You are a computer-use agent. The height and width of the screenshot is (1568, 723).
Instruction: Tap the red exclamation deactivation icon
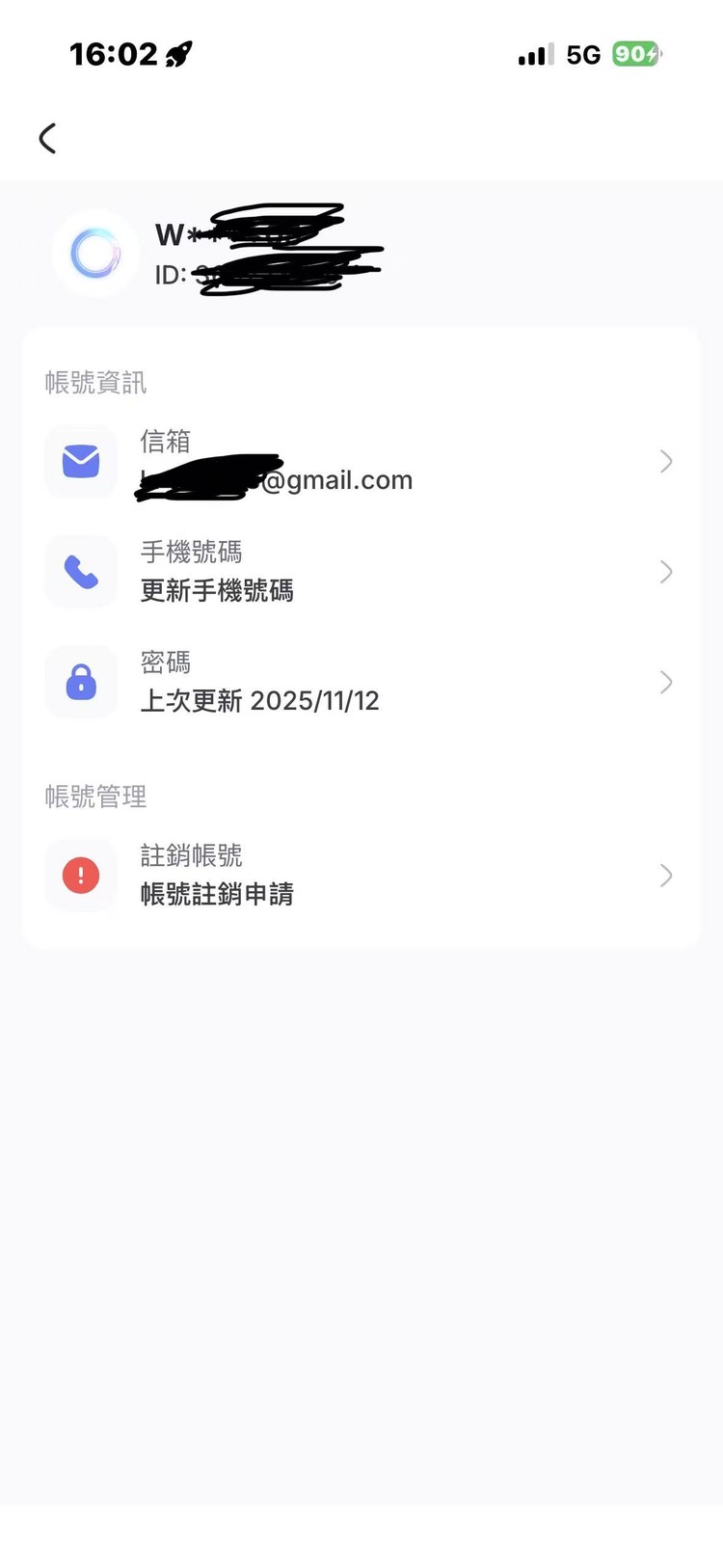(x=81, y=875)
